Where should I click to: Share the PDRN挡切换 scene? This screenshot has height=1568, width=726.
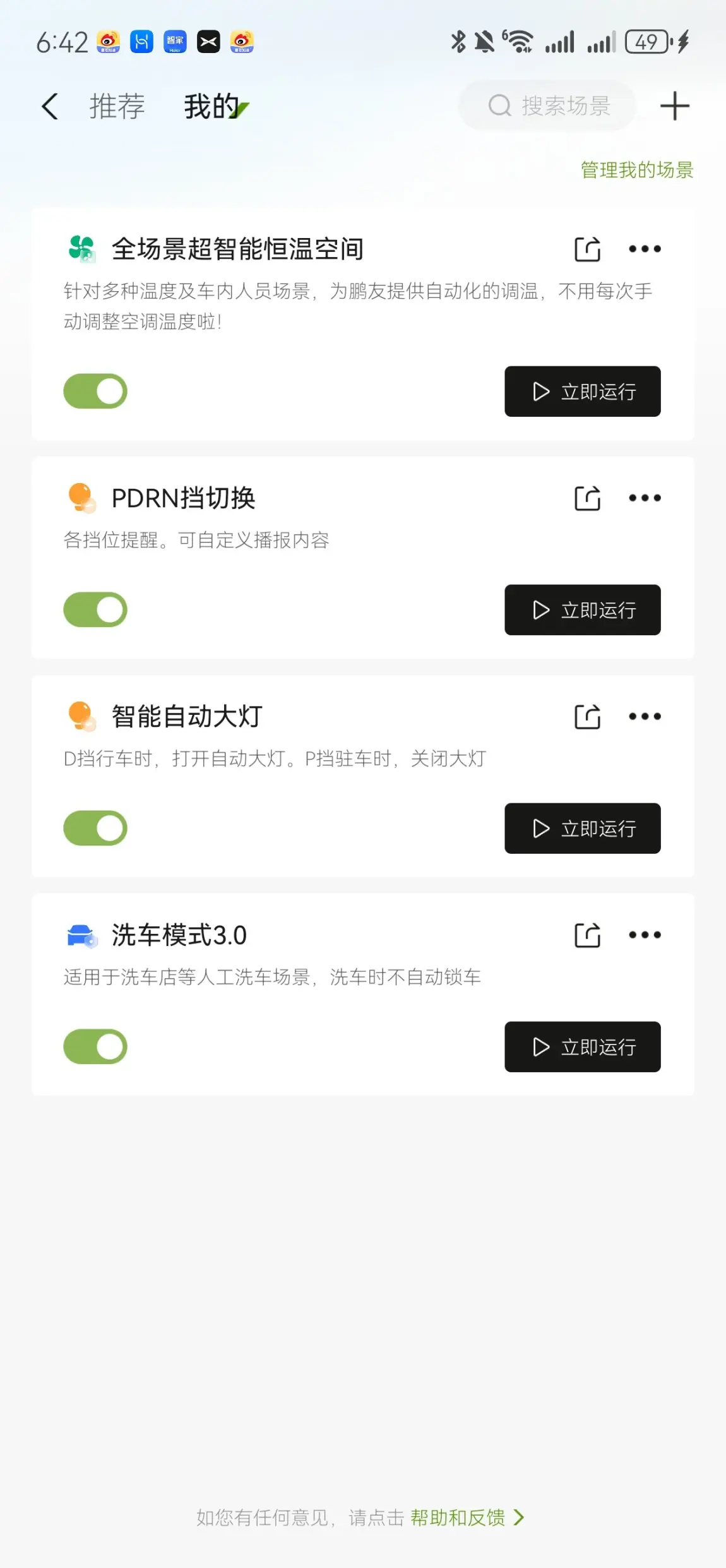pos(587,498)
